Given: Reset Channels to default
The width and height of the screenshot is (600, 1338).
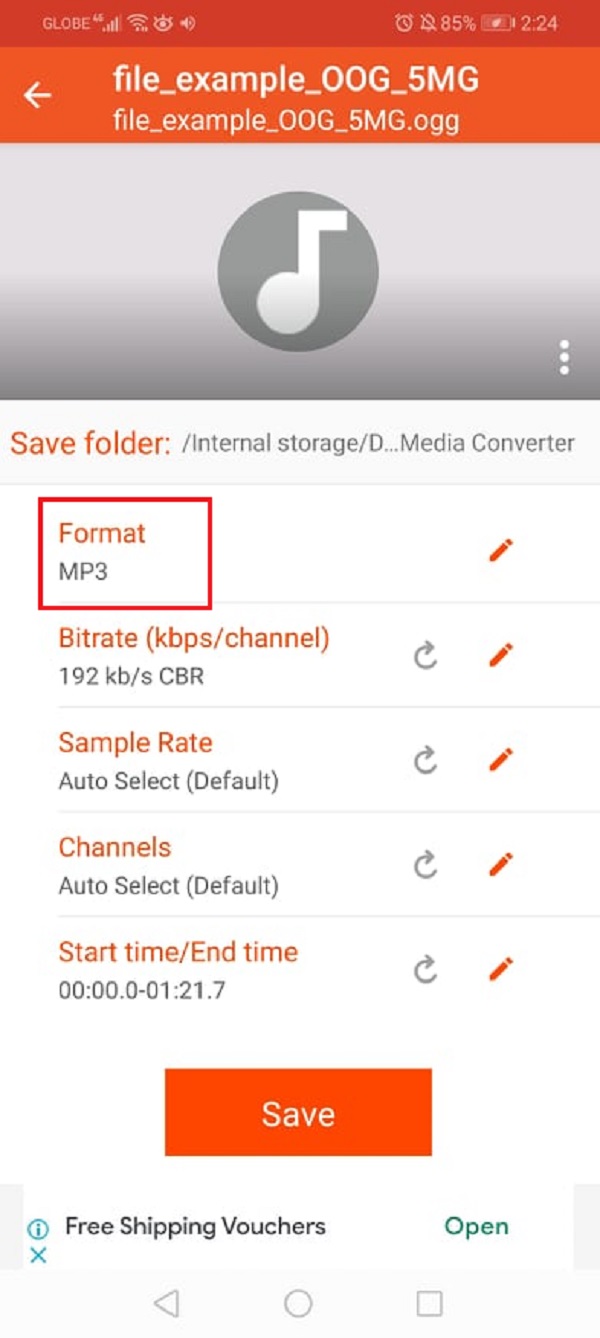Looking at the screenshot, I should pos(426,865).
